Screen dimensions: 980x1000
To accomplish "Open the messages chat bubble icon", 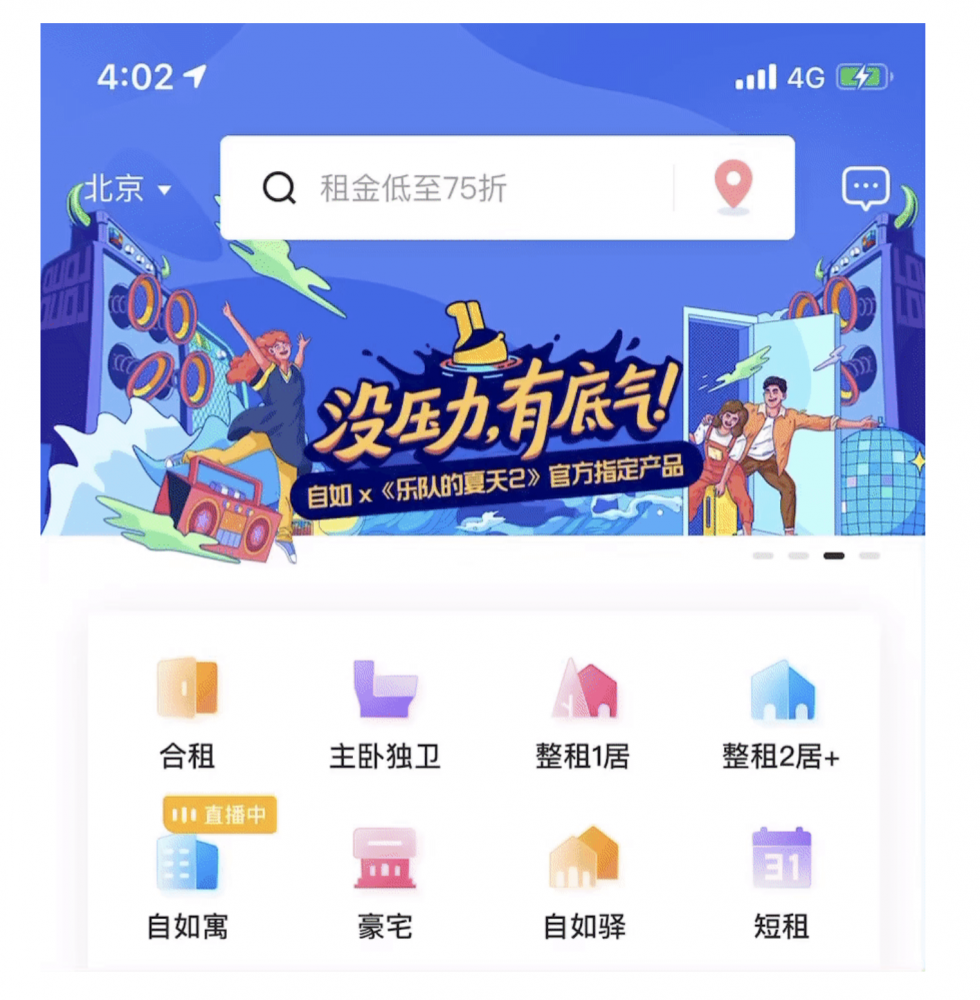I will pyautogui.click(x=865, y=188).
